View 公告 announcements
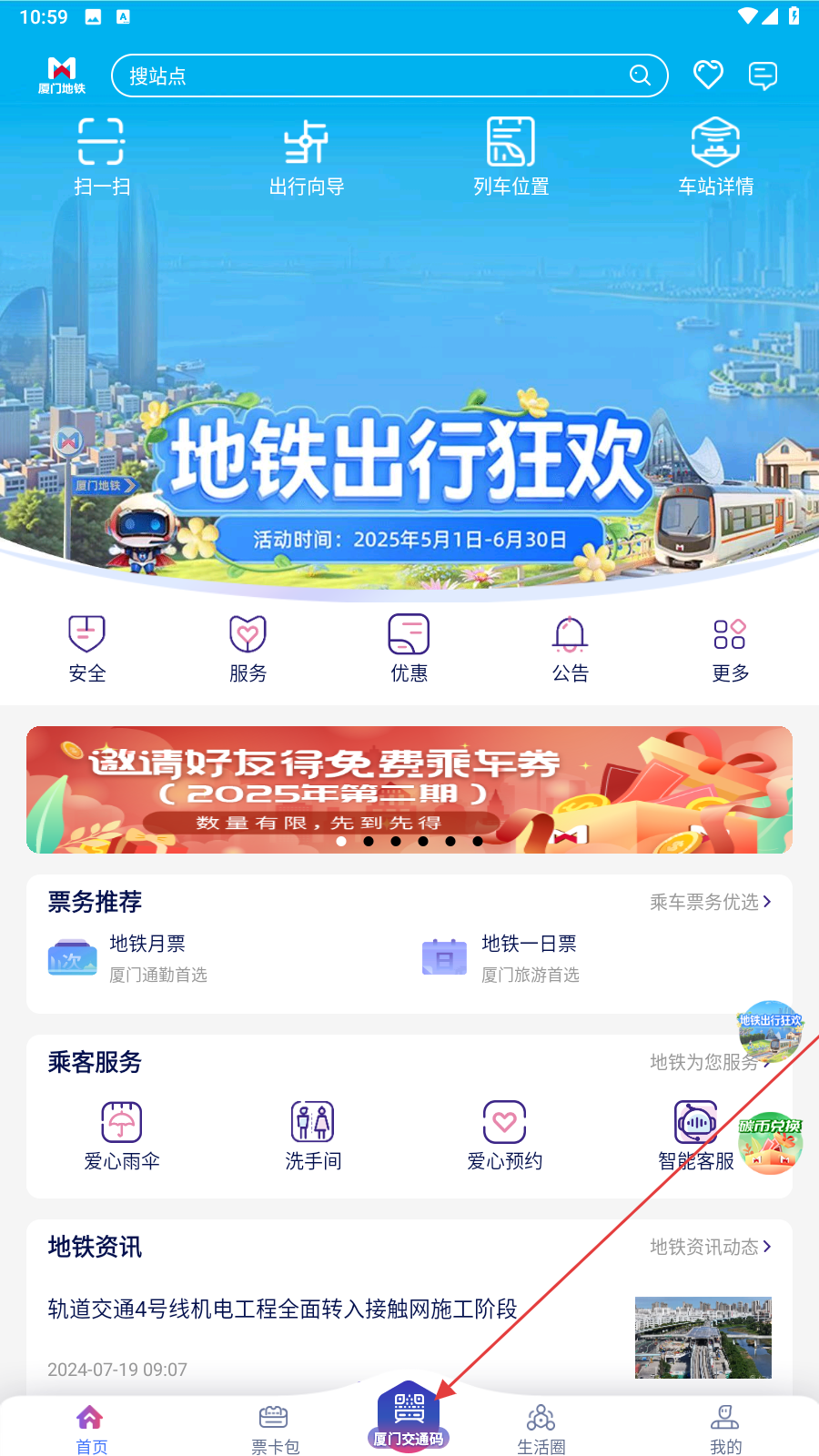The image size is (819, 1456). (x=570, y=648)
